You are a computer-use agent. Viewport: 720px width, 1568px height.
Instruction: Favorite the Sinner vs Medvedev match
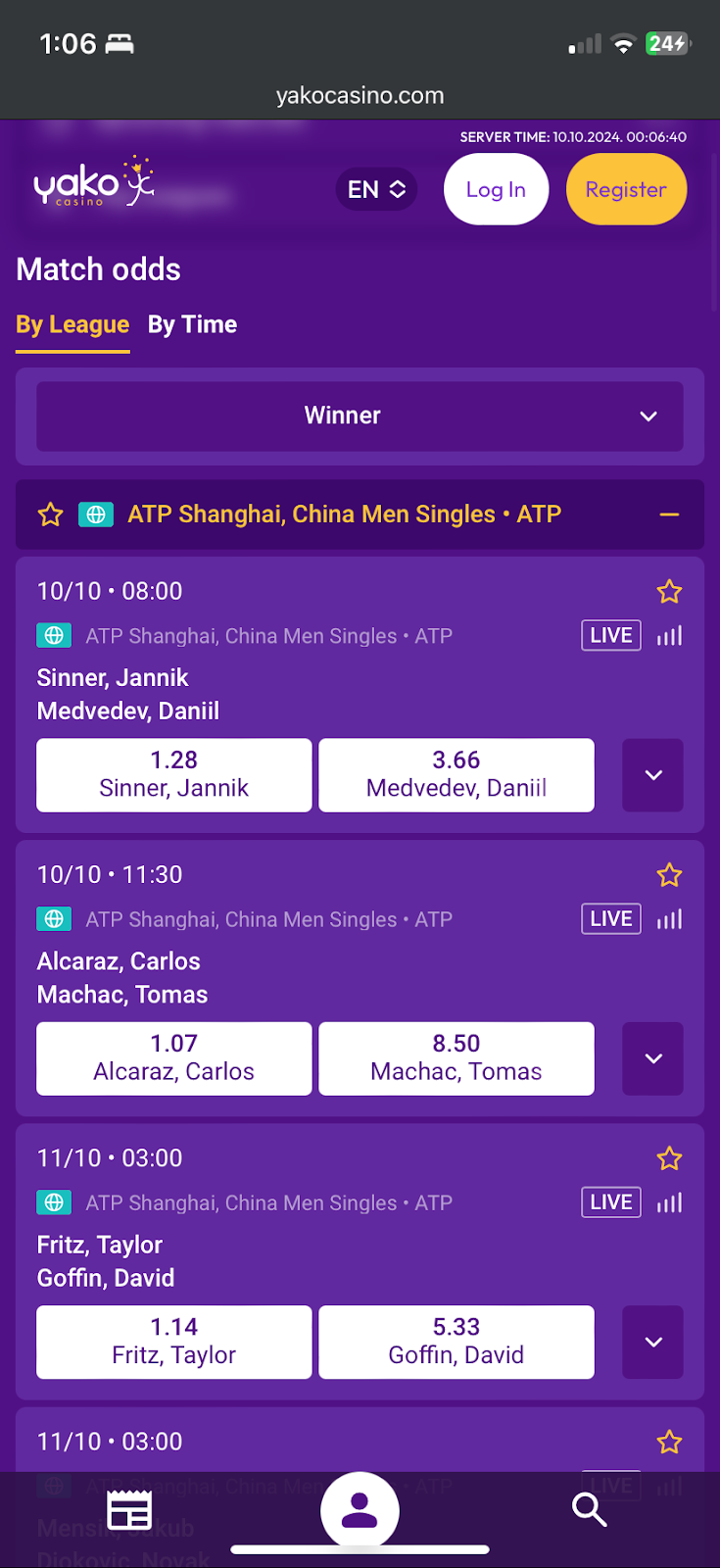coord(669,591)
